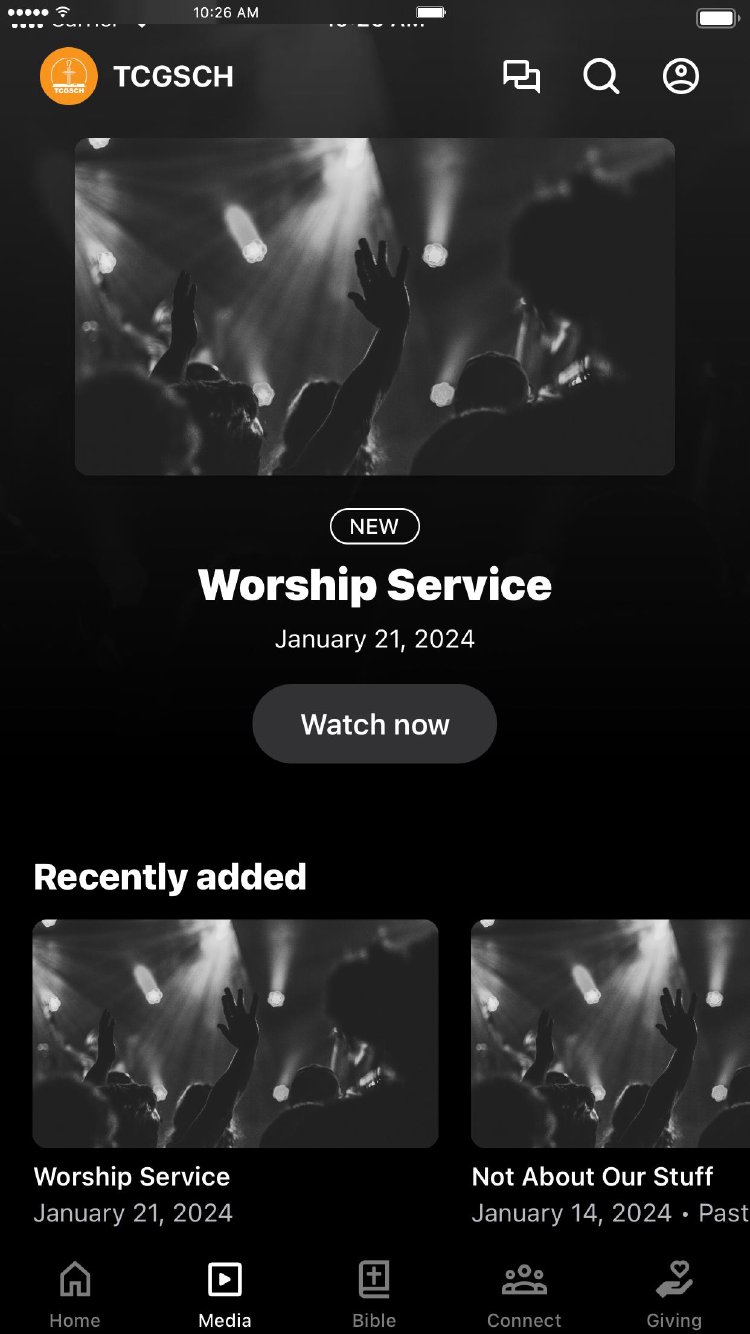Viewport: 750px width, 1334px height.
Task: Open the Not About Our Stuff card
Action: click(610, 1033)
